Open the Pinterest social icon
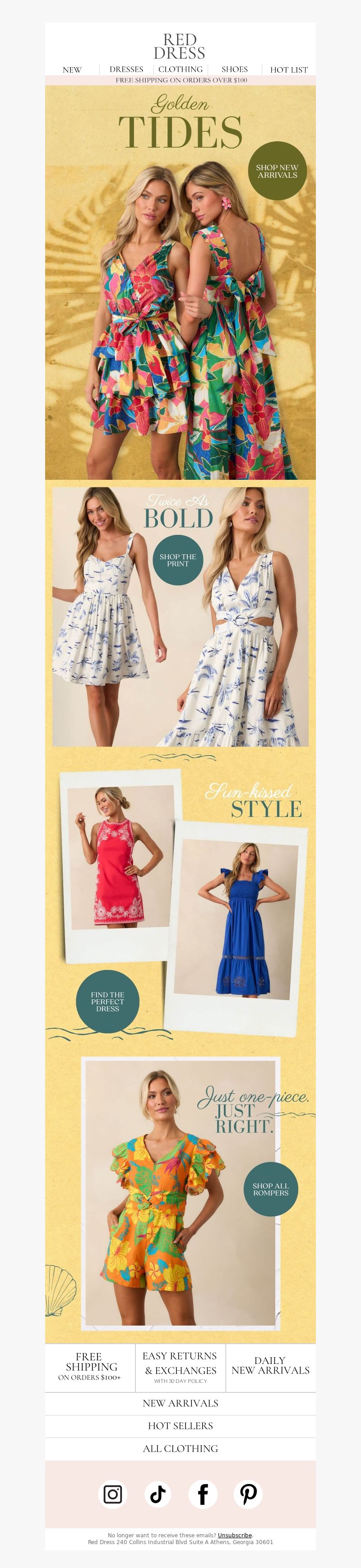The width and height of the screenshot is (361, 1568). [x=248, y=1493]
